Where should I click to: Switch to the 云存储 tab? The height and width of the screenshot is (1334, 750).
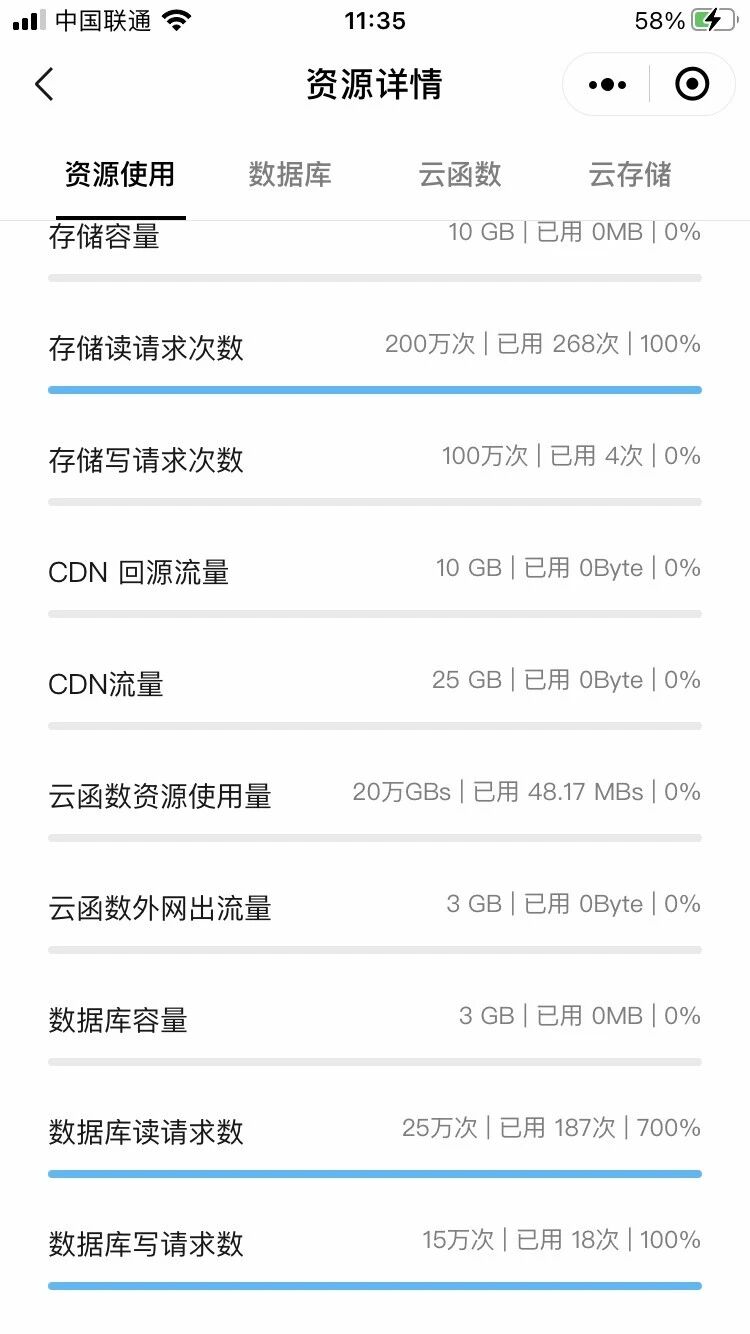[x=630, y=175]
